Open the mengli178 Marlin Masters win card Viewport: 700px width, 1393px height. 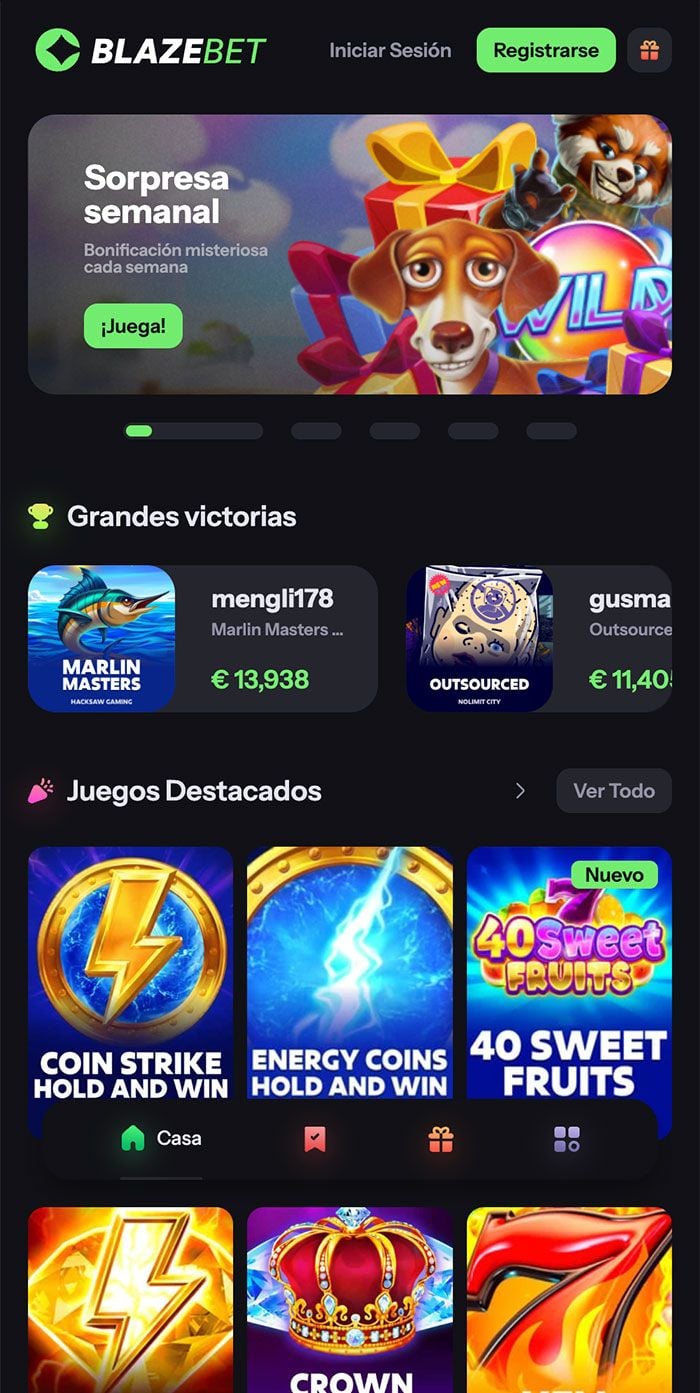pyautogui.click(x=203, y=639)
